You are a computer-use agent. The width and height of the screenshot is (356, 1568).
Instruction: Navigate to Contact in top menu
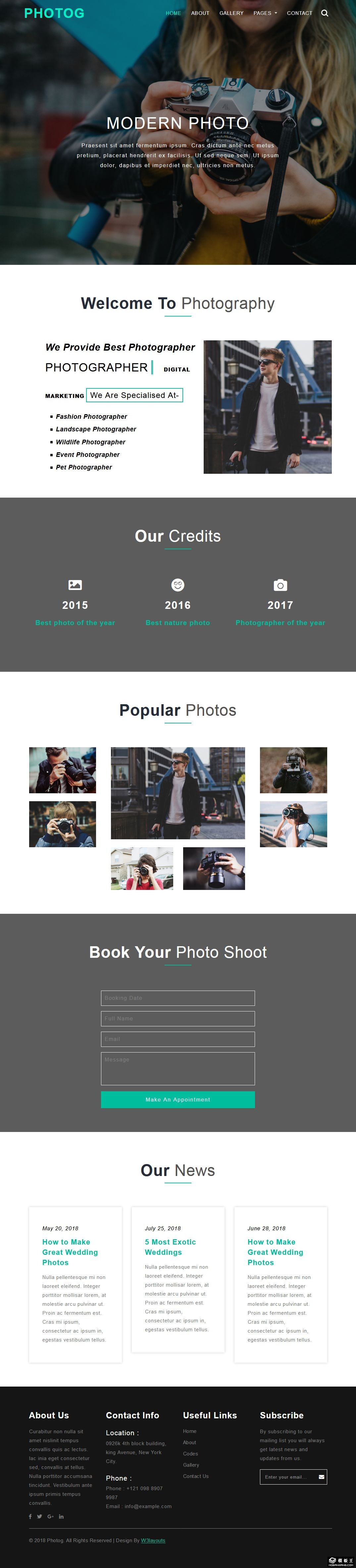pos(299,13)
